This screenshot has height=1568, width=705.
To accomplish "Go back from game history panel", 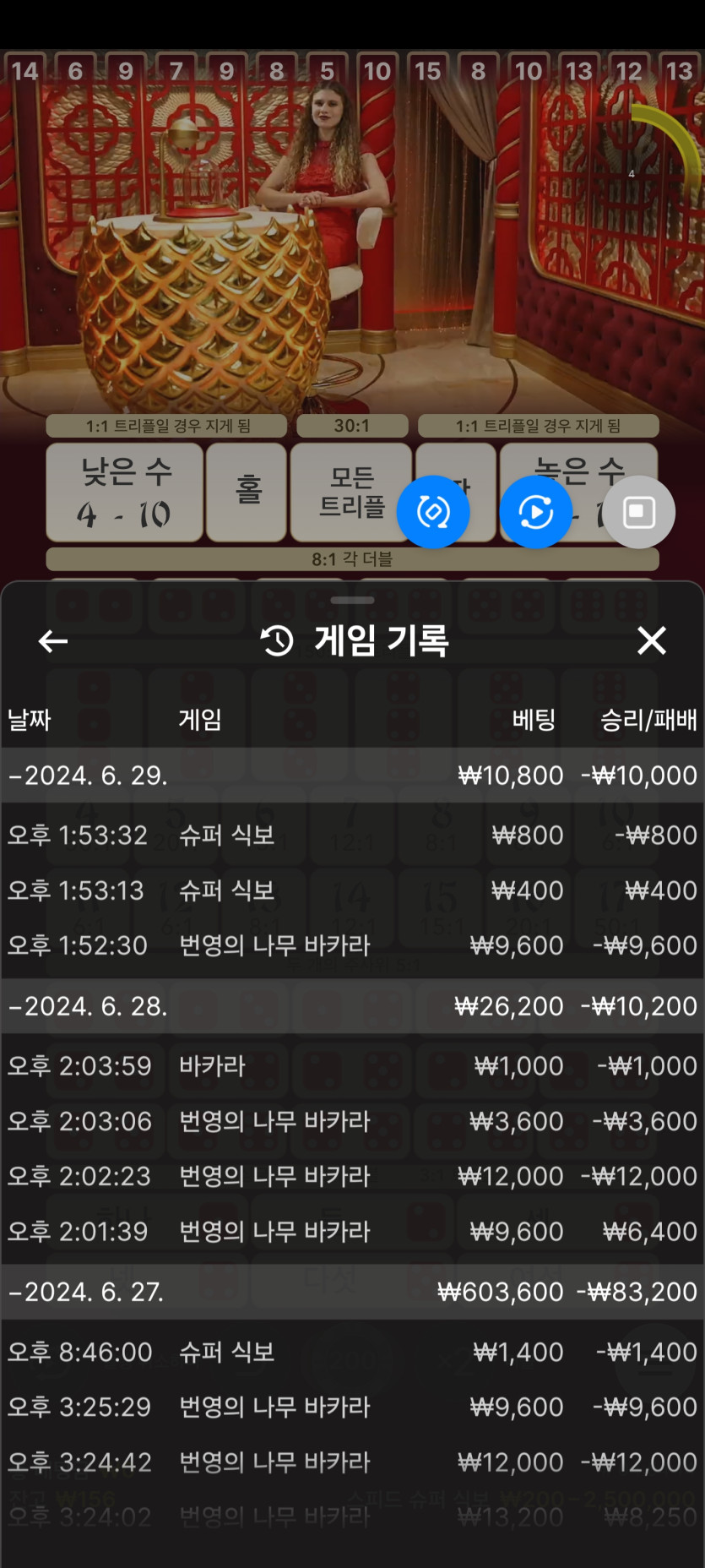I will (x=53, y=641).
